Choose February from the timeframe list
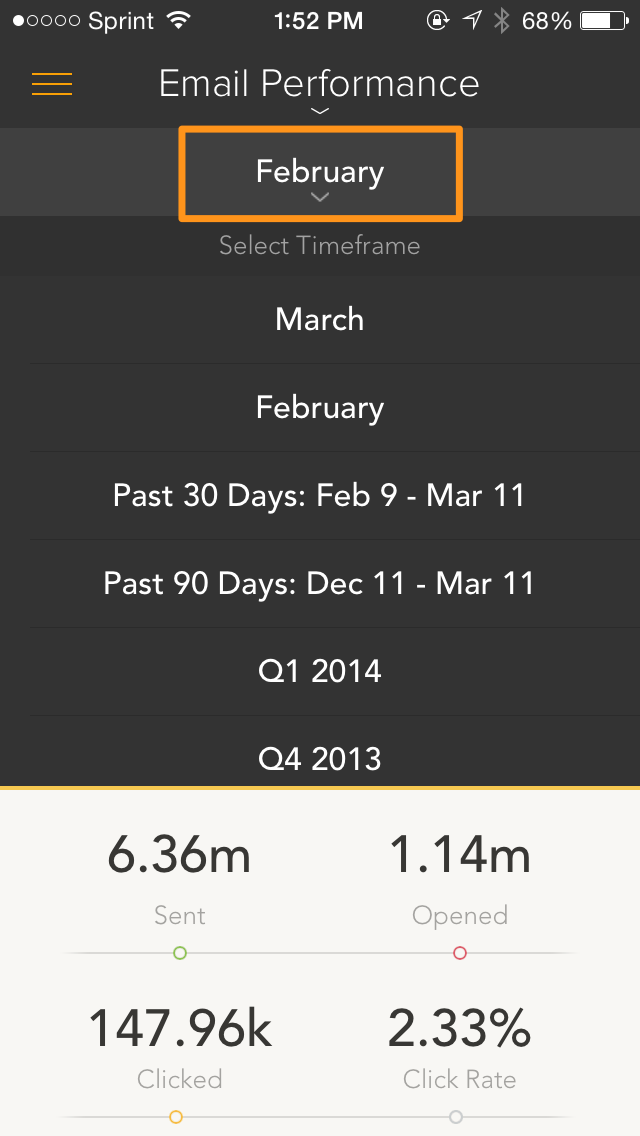Image resolution: width=640 pixels, height=1136 pixels. [x=320, y=408]
